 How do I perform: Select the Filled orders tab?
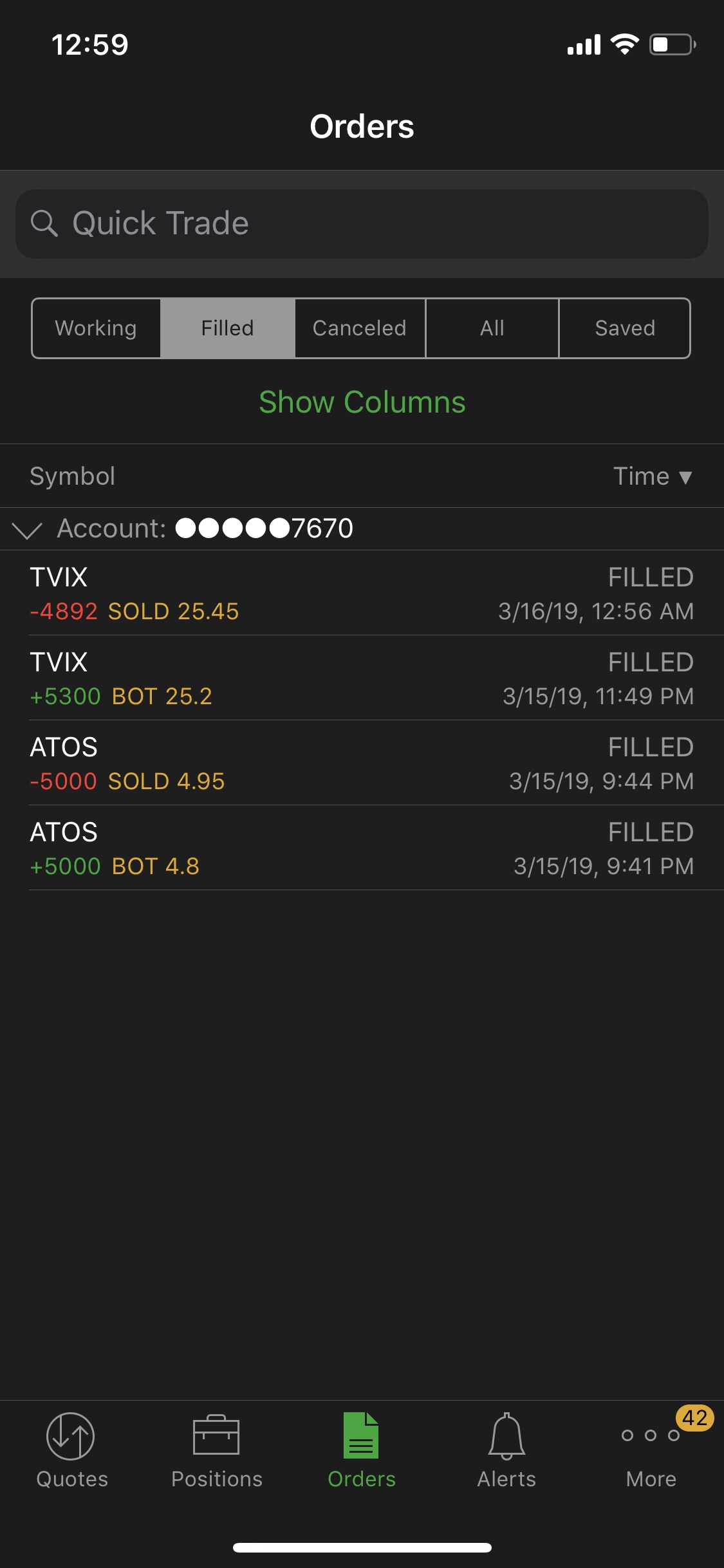228,328
